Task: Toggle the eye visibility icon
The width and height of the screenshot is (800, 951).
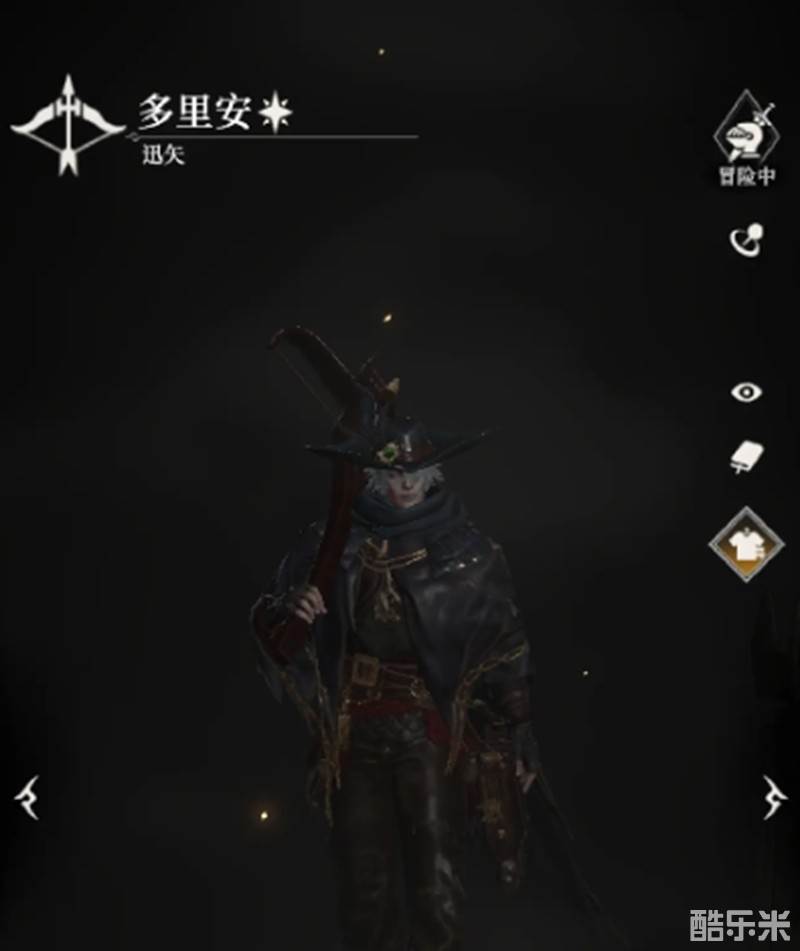Action: coord(745,392)
